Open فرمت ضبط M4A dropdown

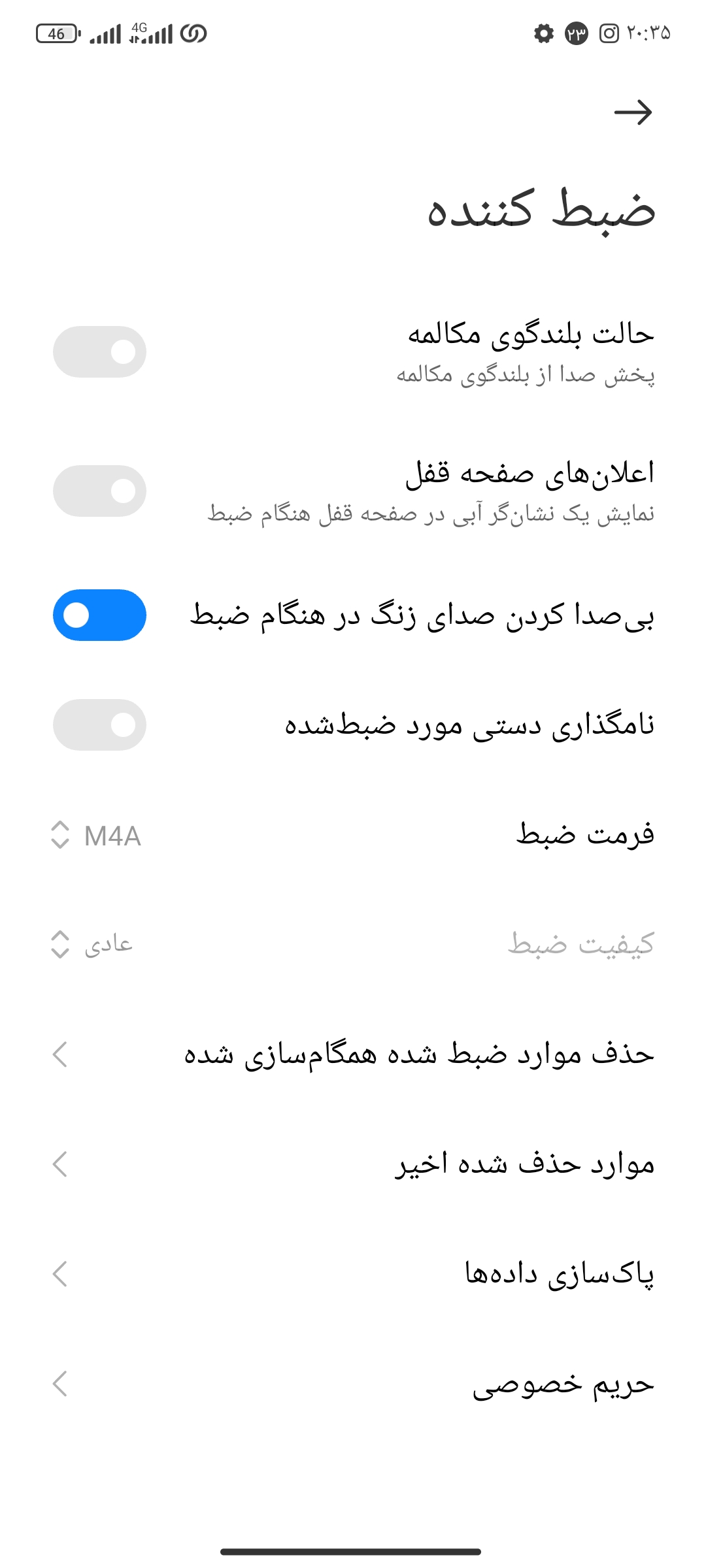(x=97, y=835)
